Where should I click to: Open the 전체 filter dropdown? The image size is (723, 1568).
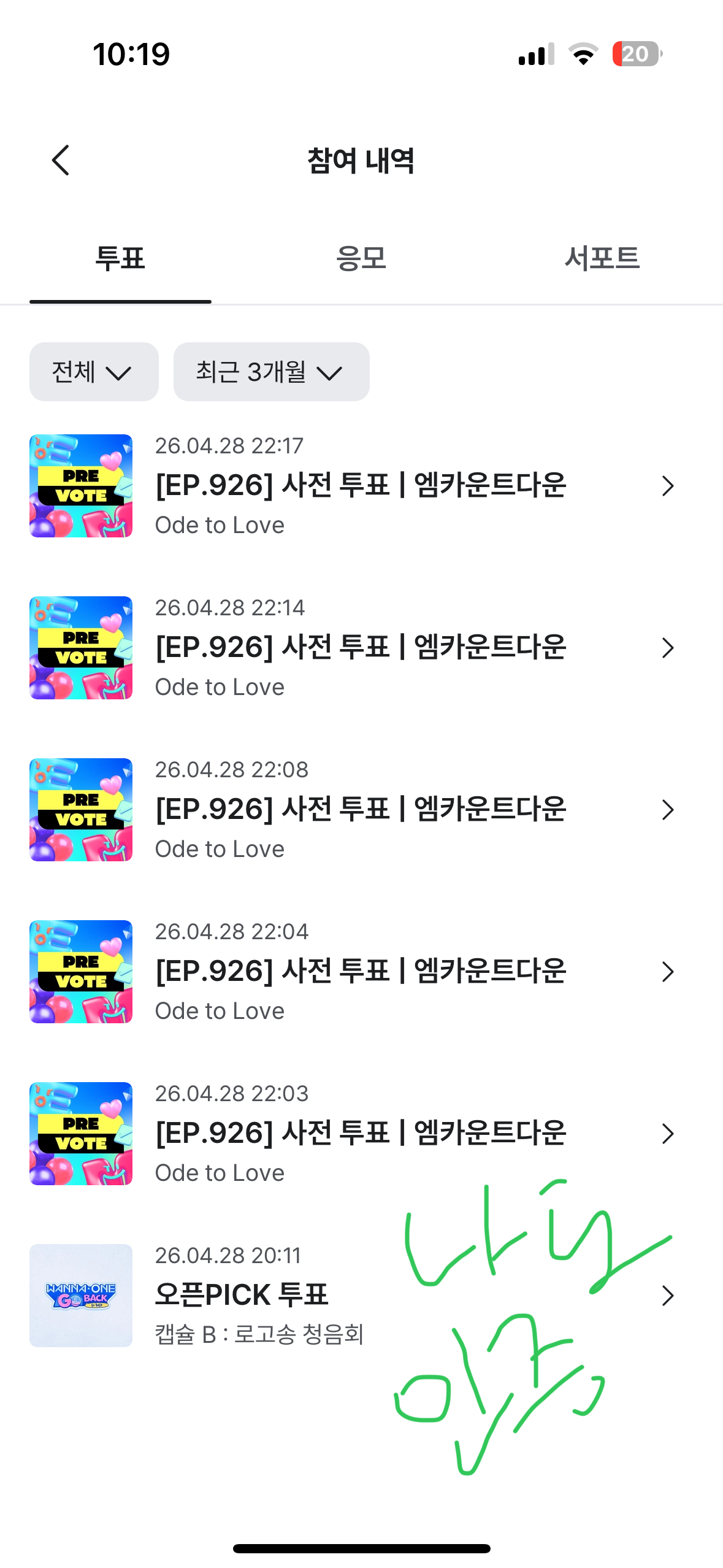click(94, 372)
